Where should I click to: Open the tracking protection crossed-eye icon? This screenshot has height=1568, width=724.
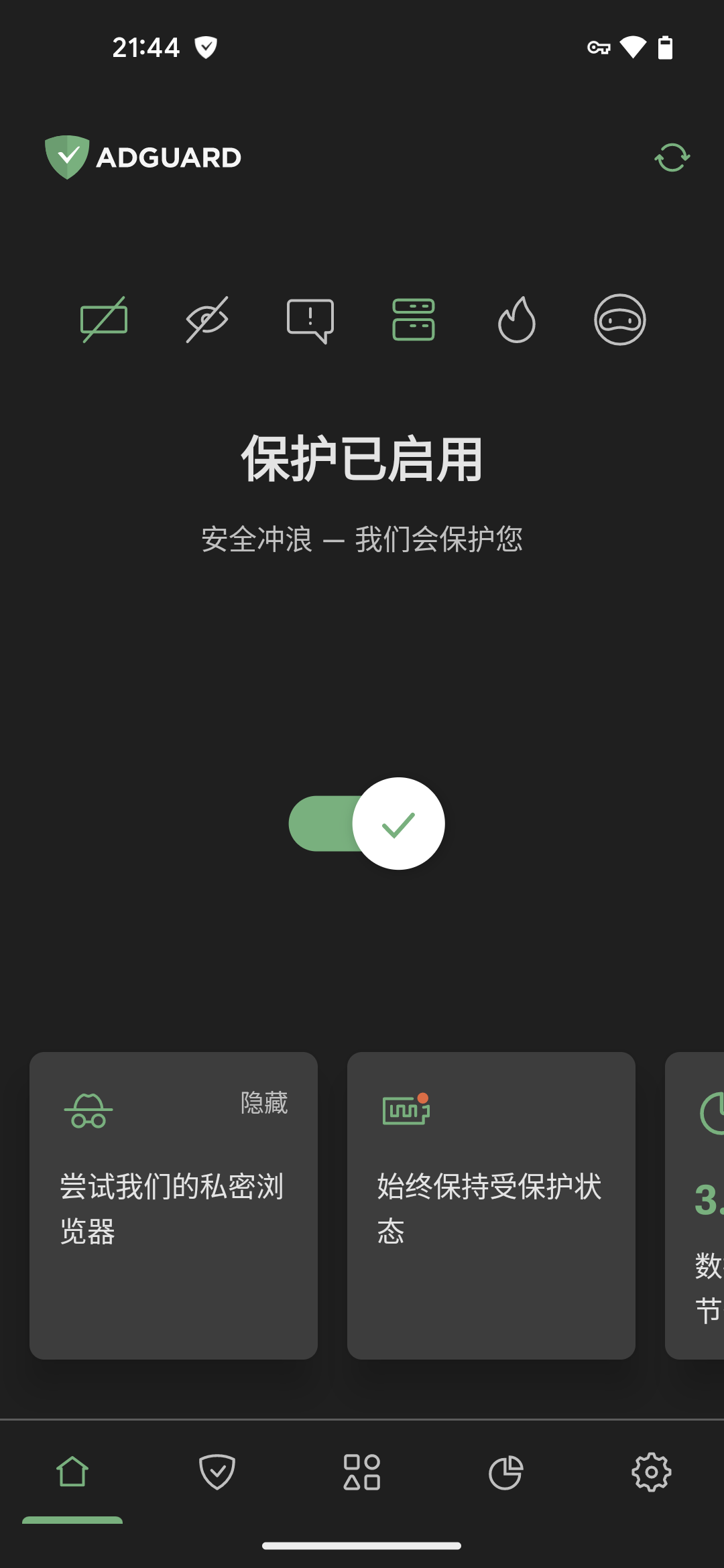207,320
